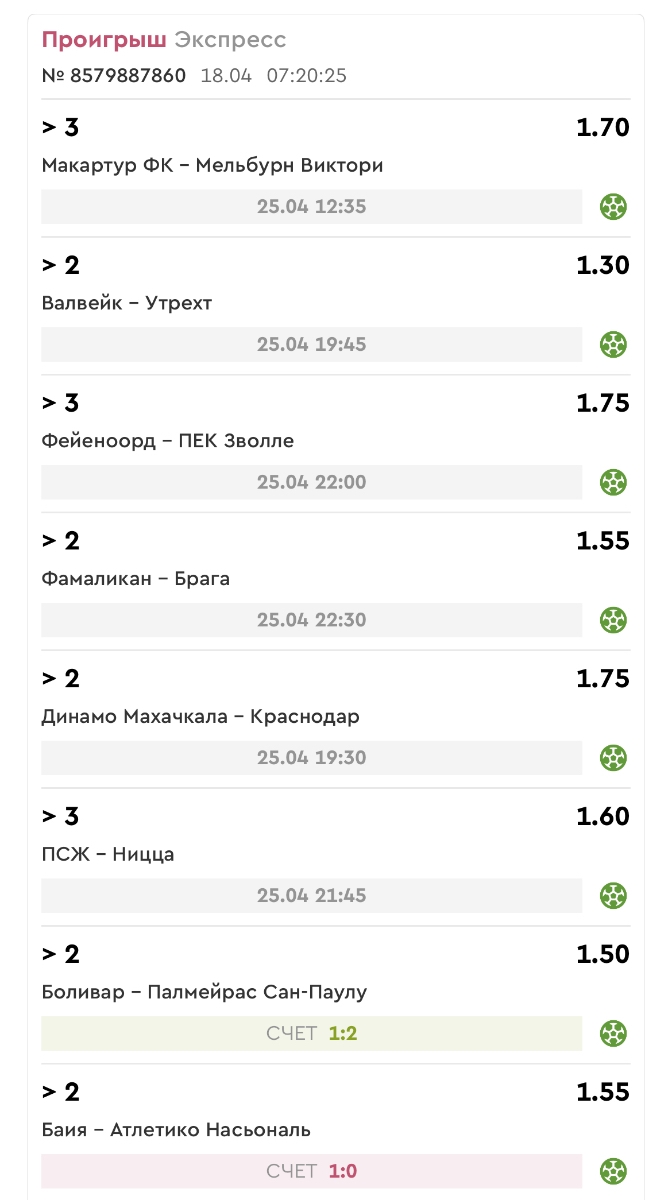Open the Боливар – Палмейрас Сан-Паулу event
672x1200 pixels.
[204, 993]
